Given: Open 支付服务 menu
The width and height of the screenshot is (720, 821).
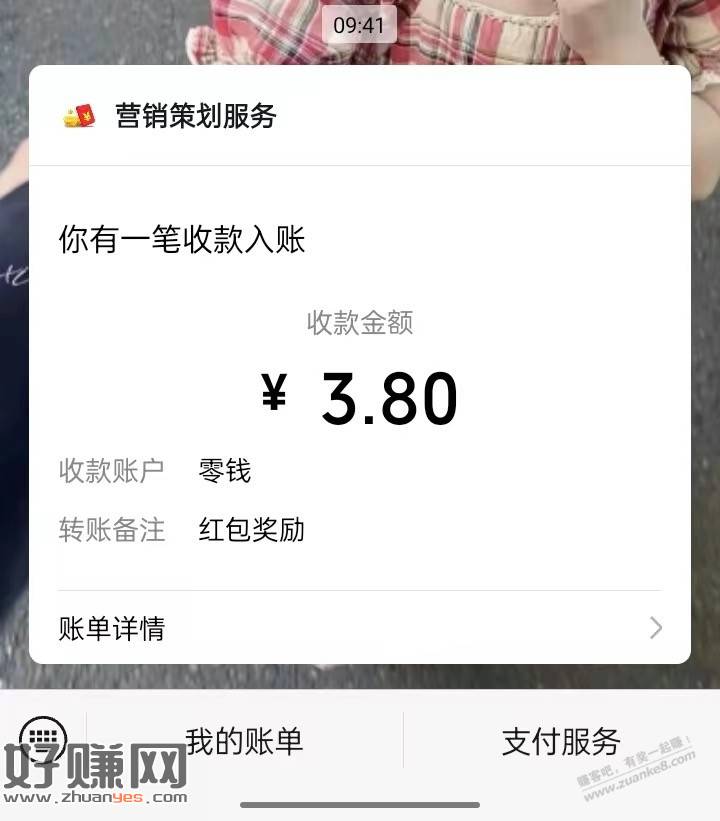Looking at the screenshot, I should [561, 741].
